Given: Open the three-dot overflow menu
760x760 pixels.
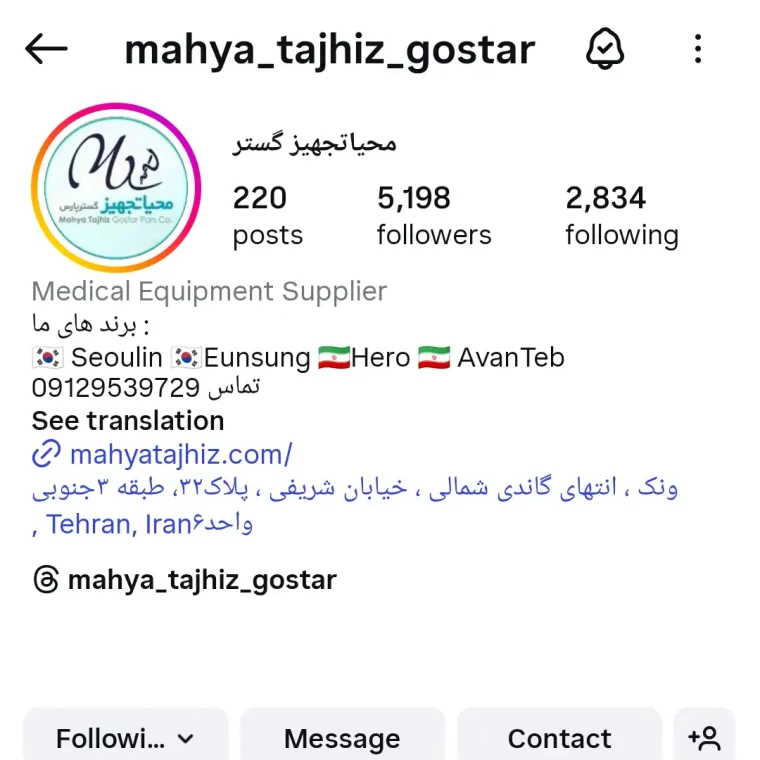Looking at the screenshot, I should click(698, 48).
